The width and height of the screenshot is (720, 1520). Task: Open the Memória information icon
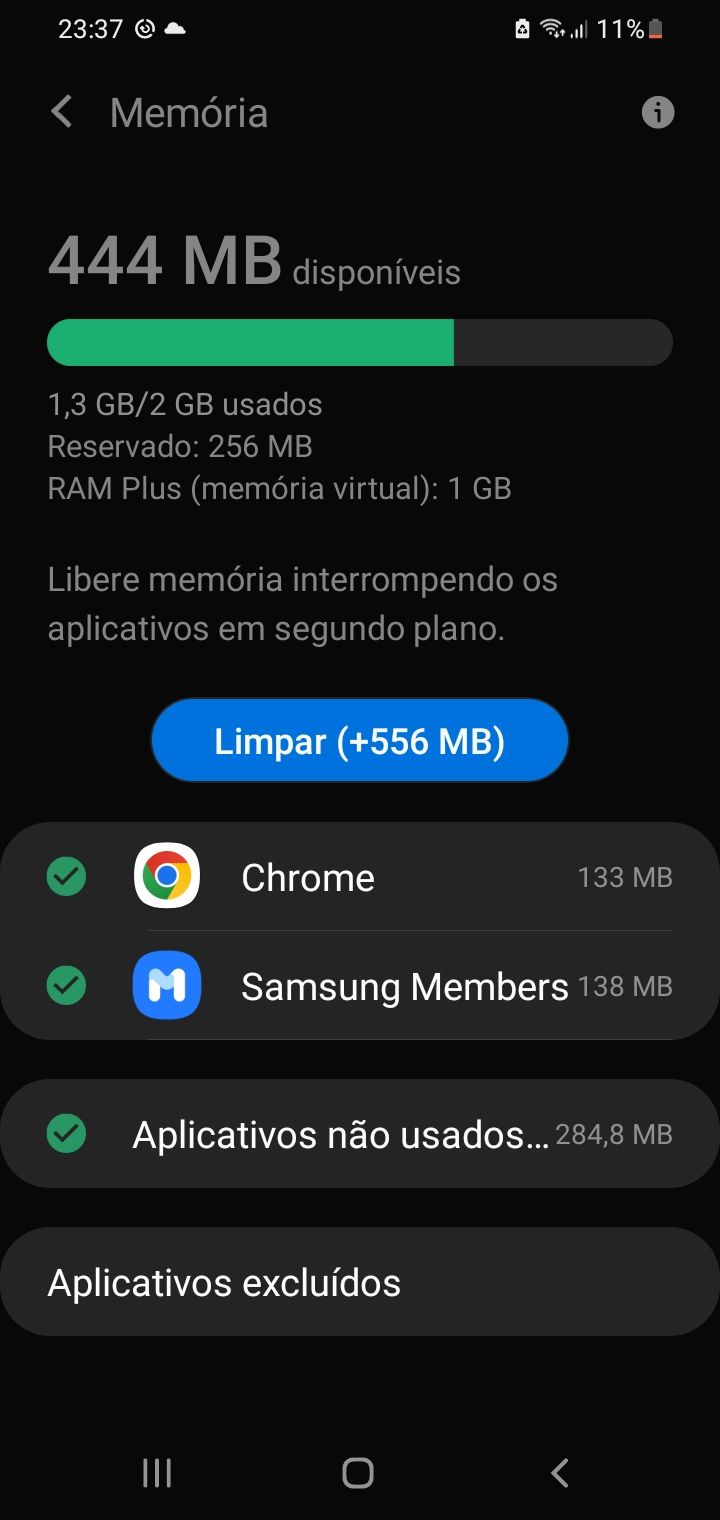click(657, 112)
